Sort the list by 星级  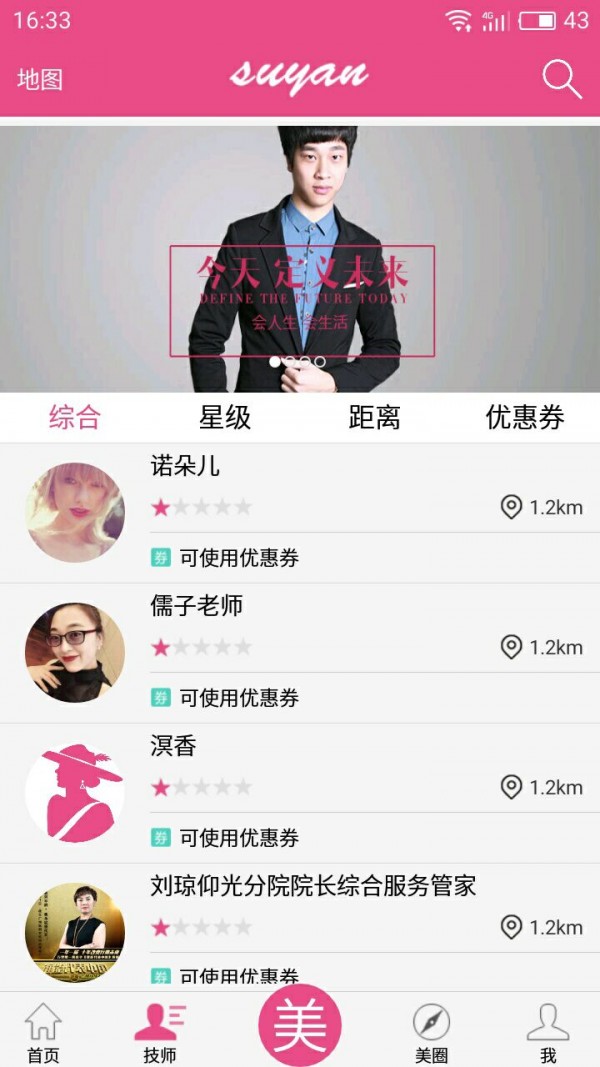coord(225,417)
